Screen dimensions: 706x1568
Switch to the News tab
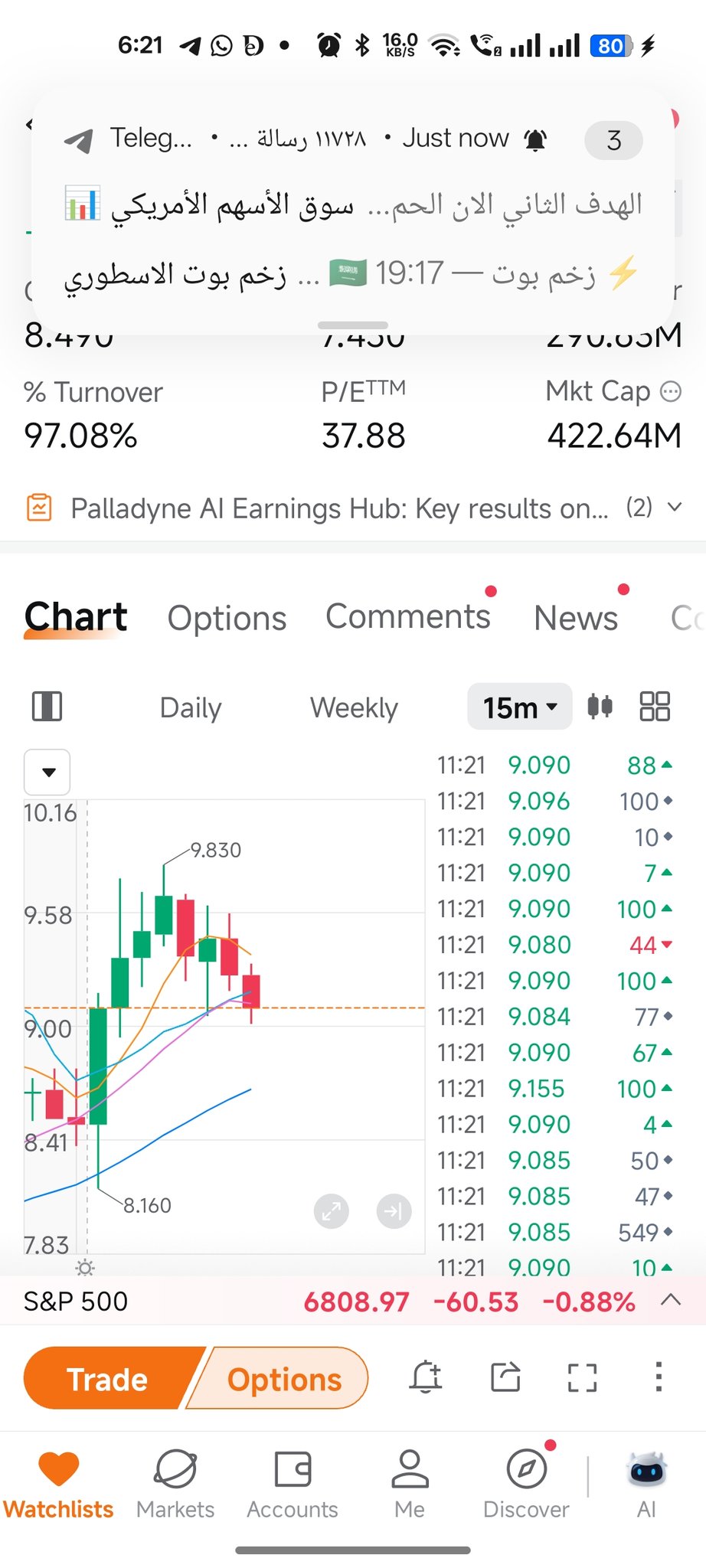pos(576,618)
